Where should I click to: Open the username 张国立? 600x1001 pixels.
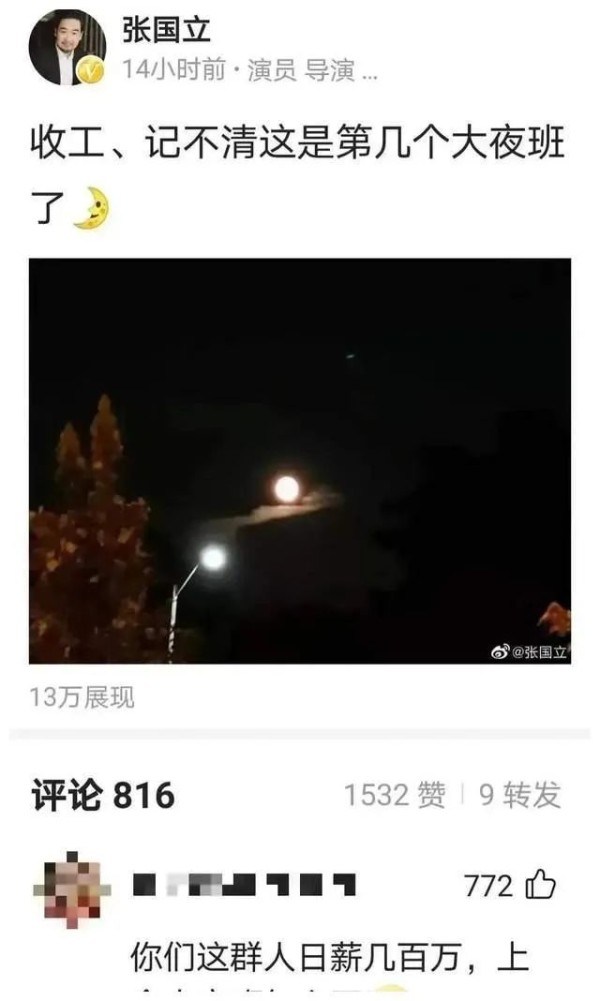[x=167, y=31]
